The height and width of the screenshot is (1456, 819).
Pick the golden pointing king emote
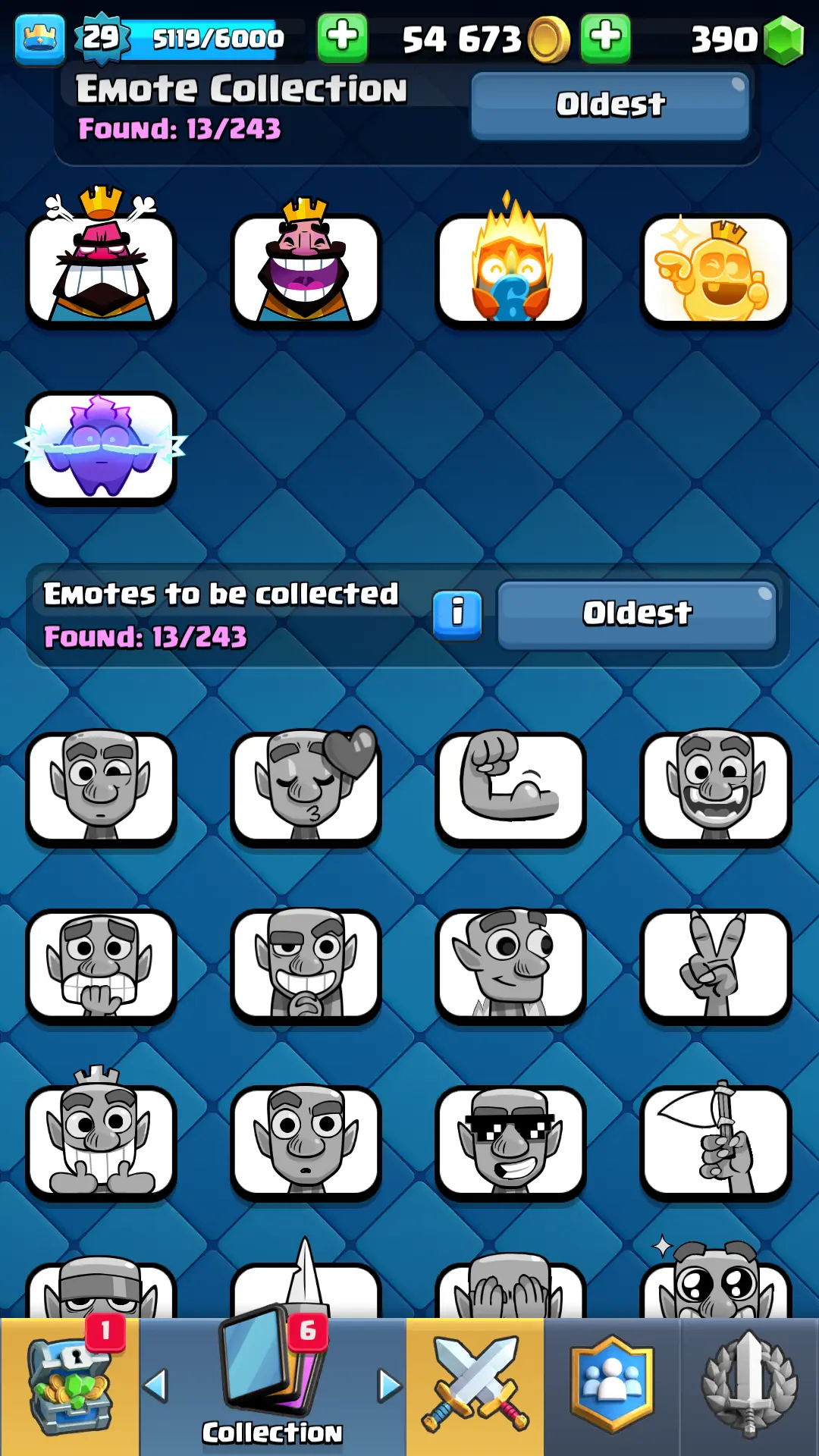pos(715,269)
